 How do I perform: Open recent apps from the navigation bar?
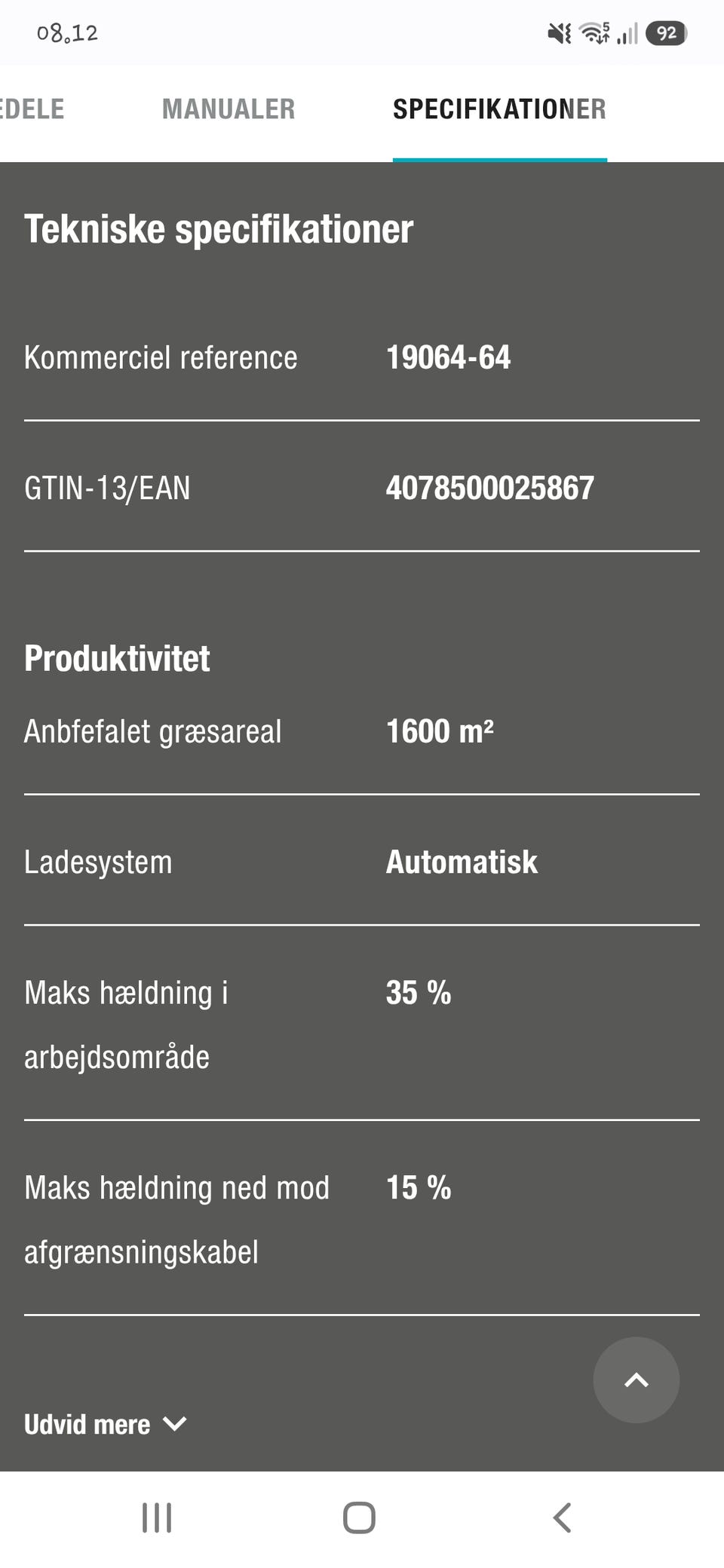157,1517
